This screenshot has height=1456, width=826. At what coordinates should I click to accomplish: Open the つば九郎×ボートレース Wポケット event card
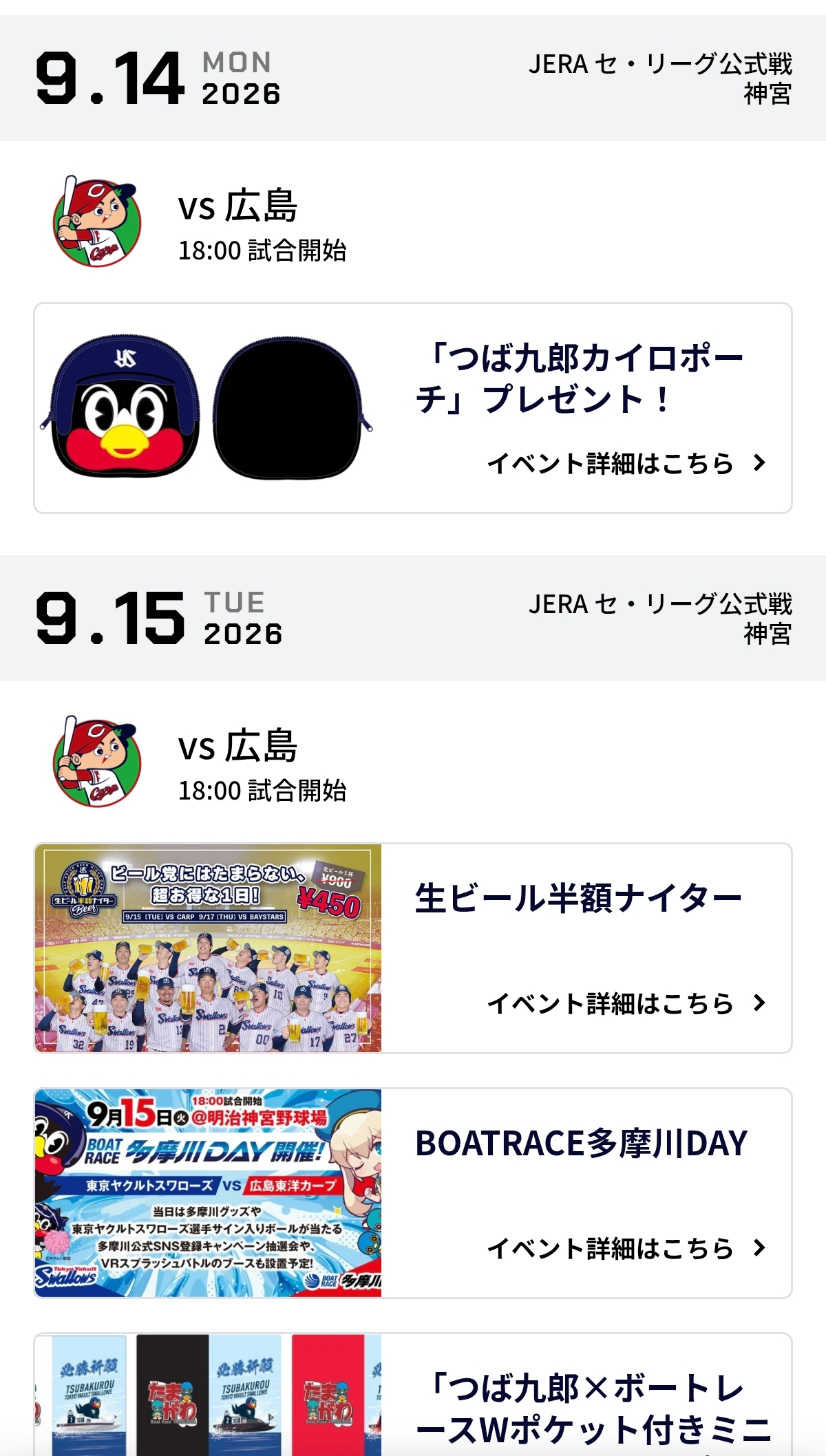click(413, 1395)
